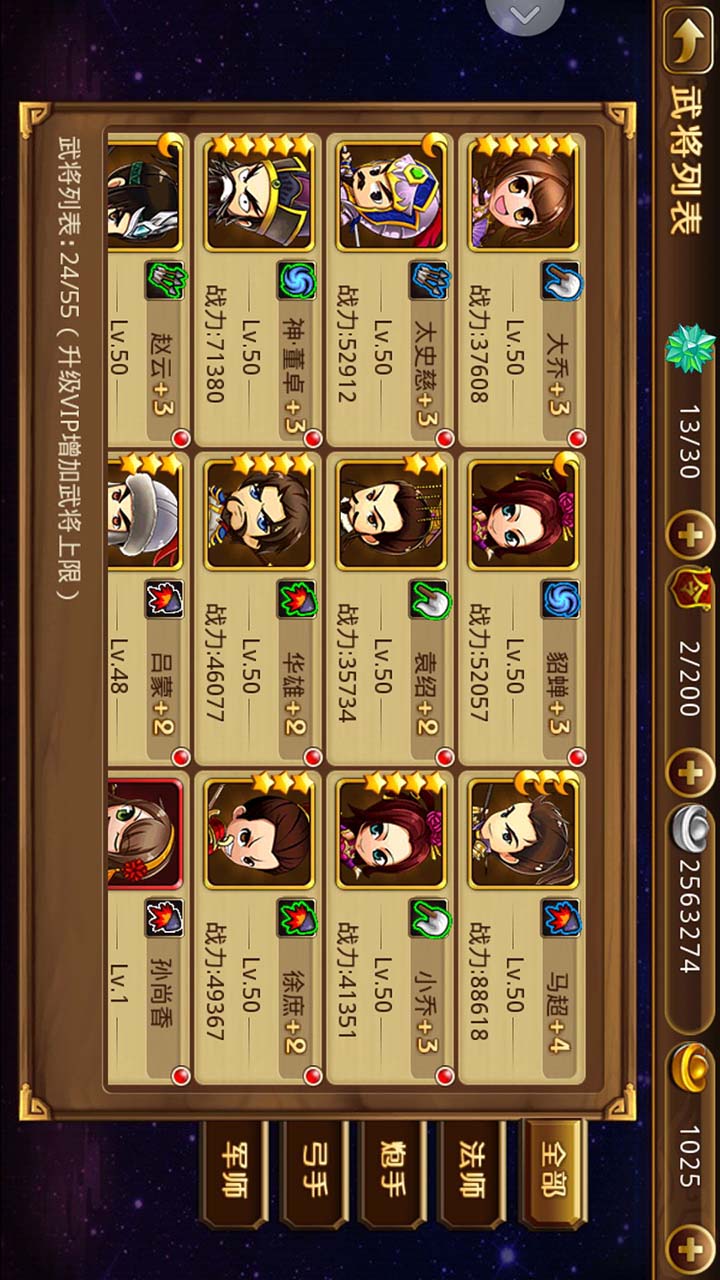
Task: View the 徐庶 hero details
Action: coord(259,927)
